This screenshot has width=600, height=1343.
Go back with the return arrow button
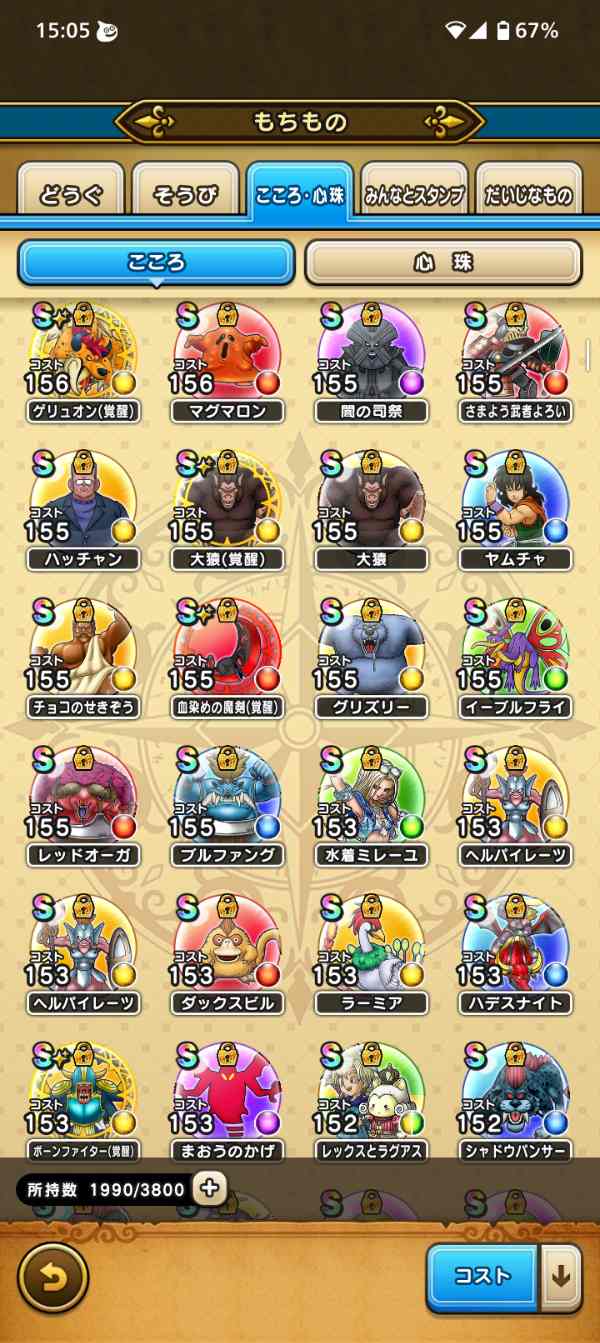pyautogui.click(x=52, y=1277)
